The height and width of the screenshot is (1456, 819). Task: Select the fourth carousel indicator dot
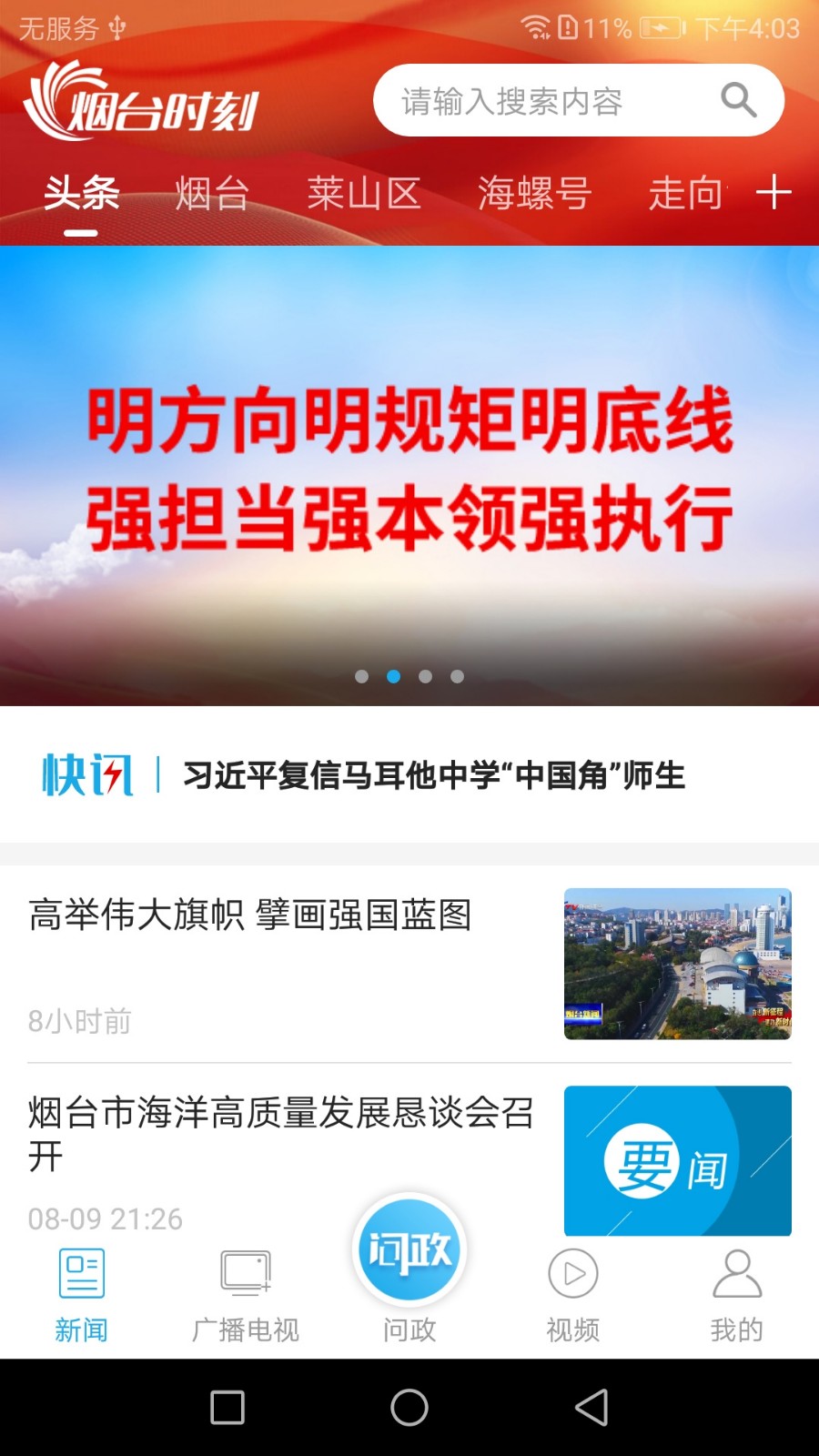456,676
